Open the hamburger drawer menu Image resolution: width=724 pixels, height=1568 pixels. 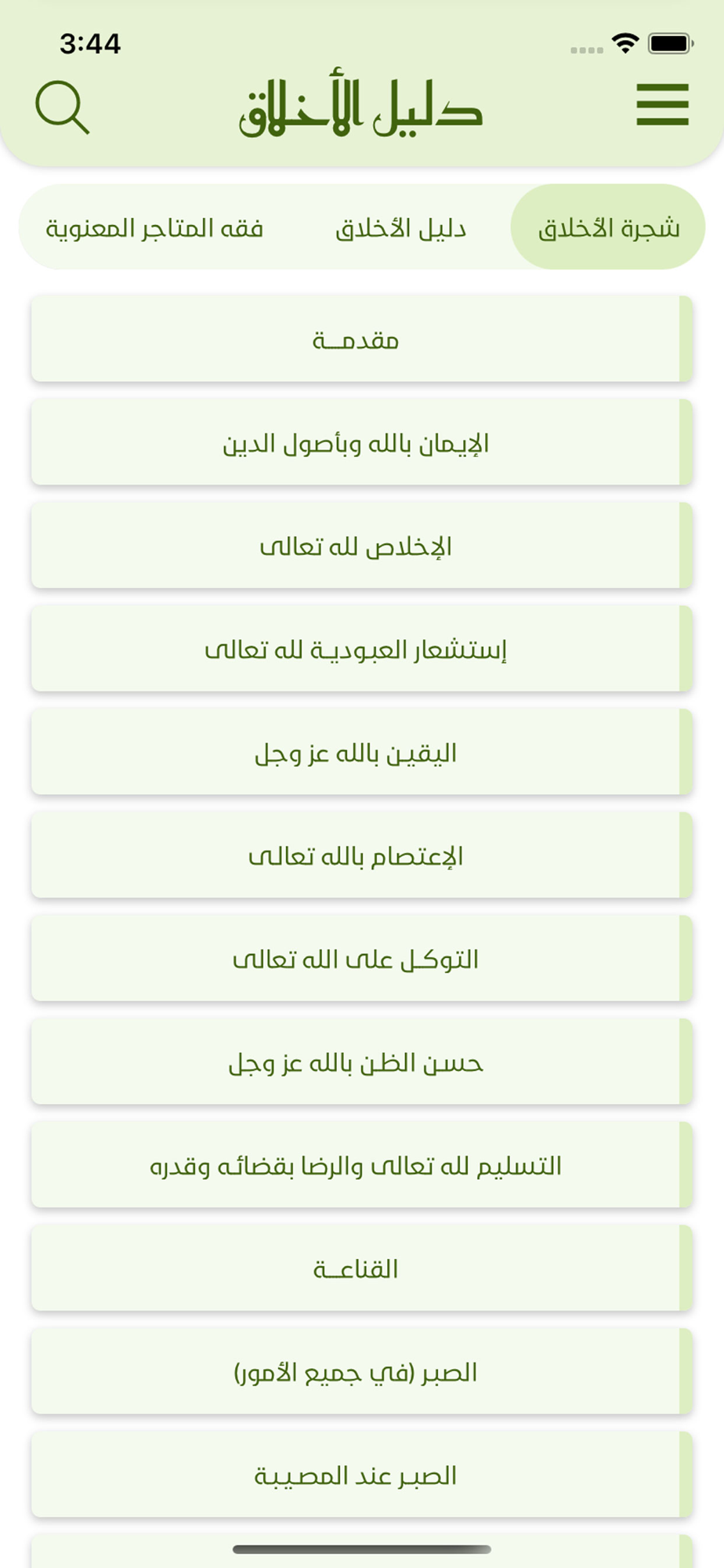click(662, 105)
